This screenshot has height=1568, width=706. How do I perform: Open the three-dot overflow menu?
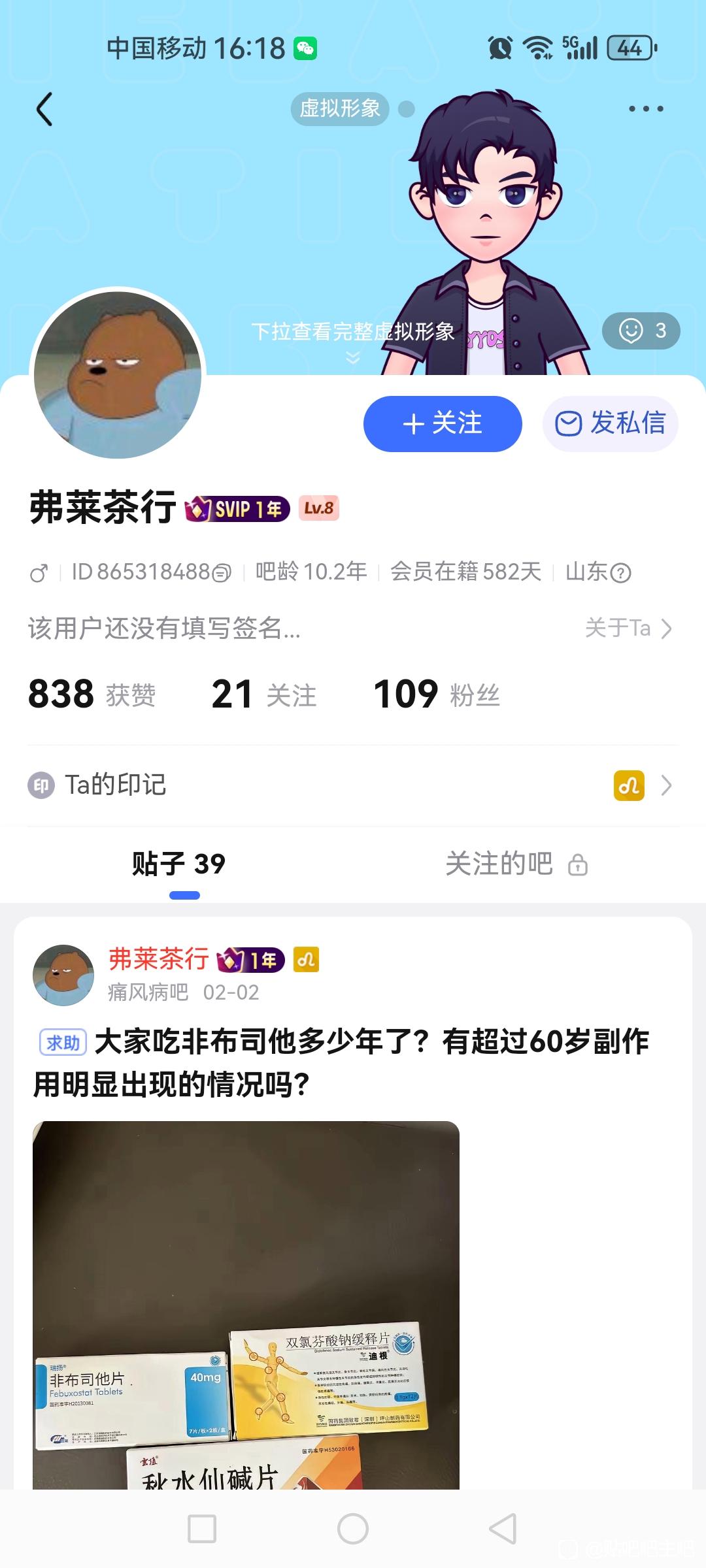click(x=646, y=109)
